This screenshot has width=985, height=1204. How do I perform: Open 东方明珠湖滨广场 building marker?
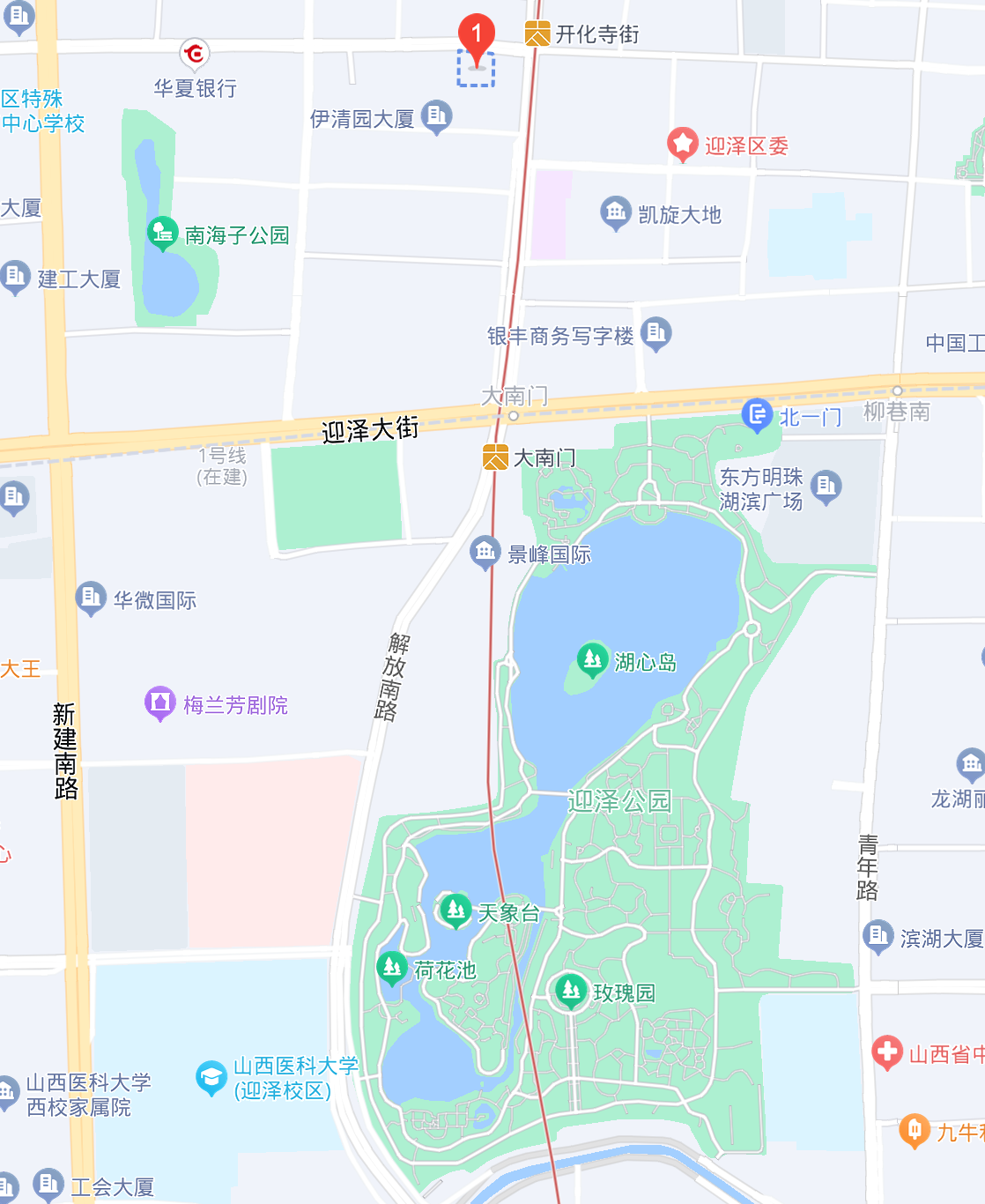click(x=826, y=486)
